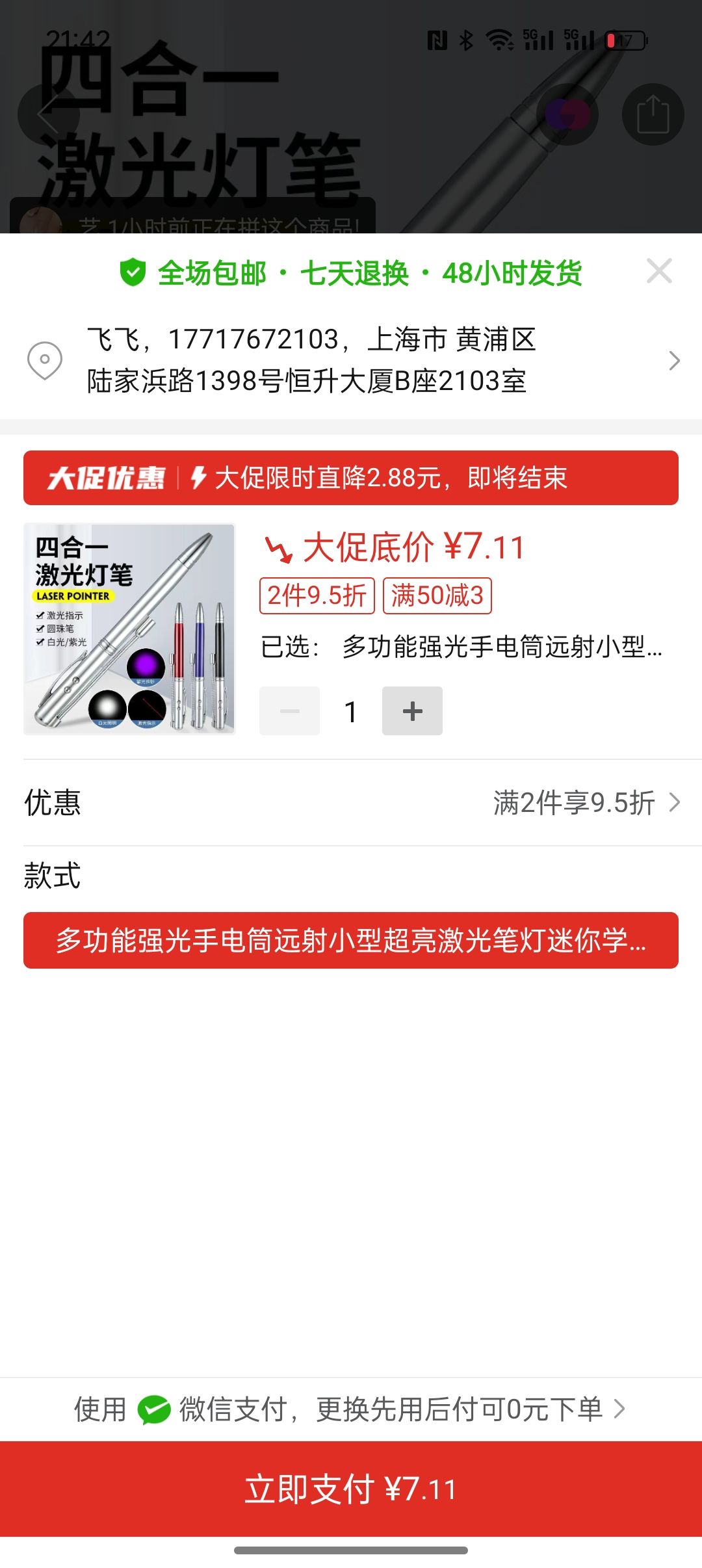Open the 大促优惠 limited-time discount banner
Viewport: 702px width, 1568px height.
pos(351,478)
